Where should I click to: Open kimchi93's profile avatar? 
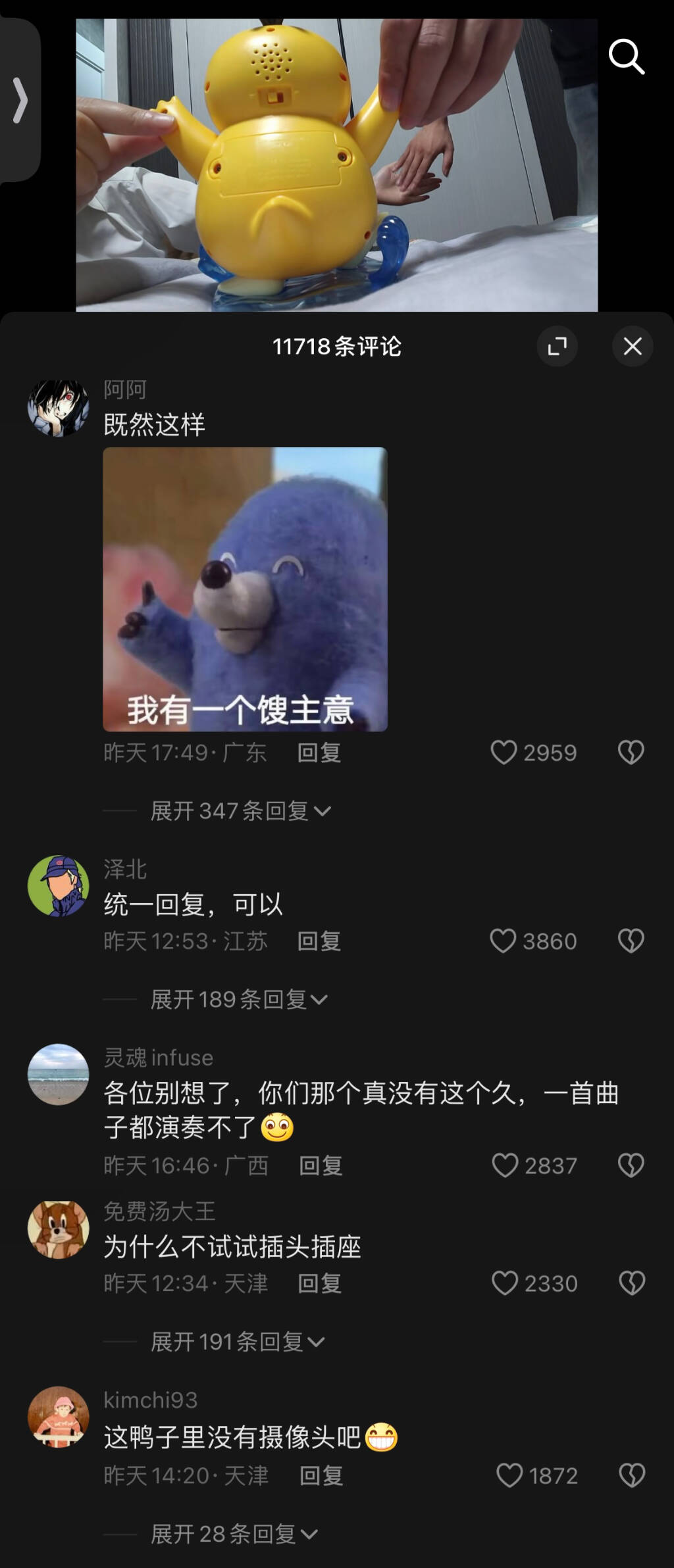pyautogui.click(x=58, y=1417)
